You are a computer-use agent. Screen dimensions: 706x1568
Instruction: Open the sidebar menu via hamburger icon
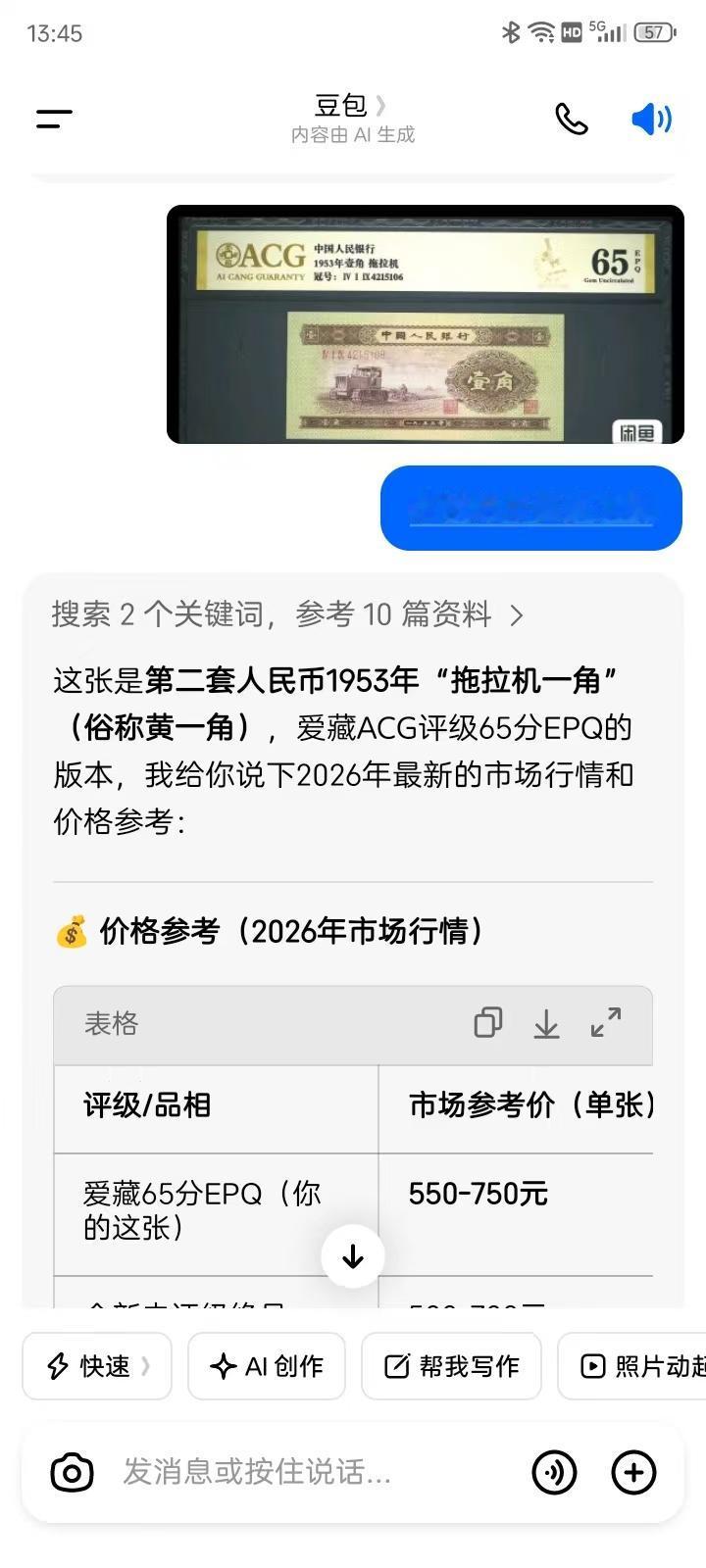[54, 118]
